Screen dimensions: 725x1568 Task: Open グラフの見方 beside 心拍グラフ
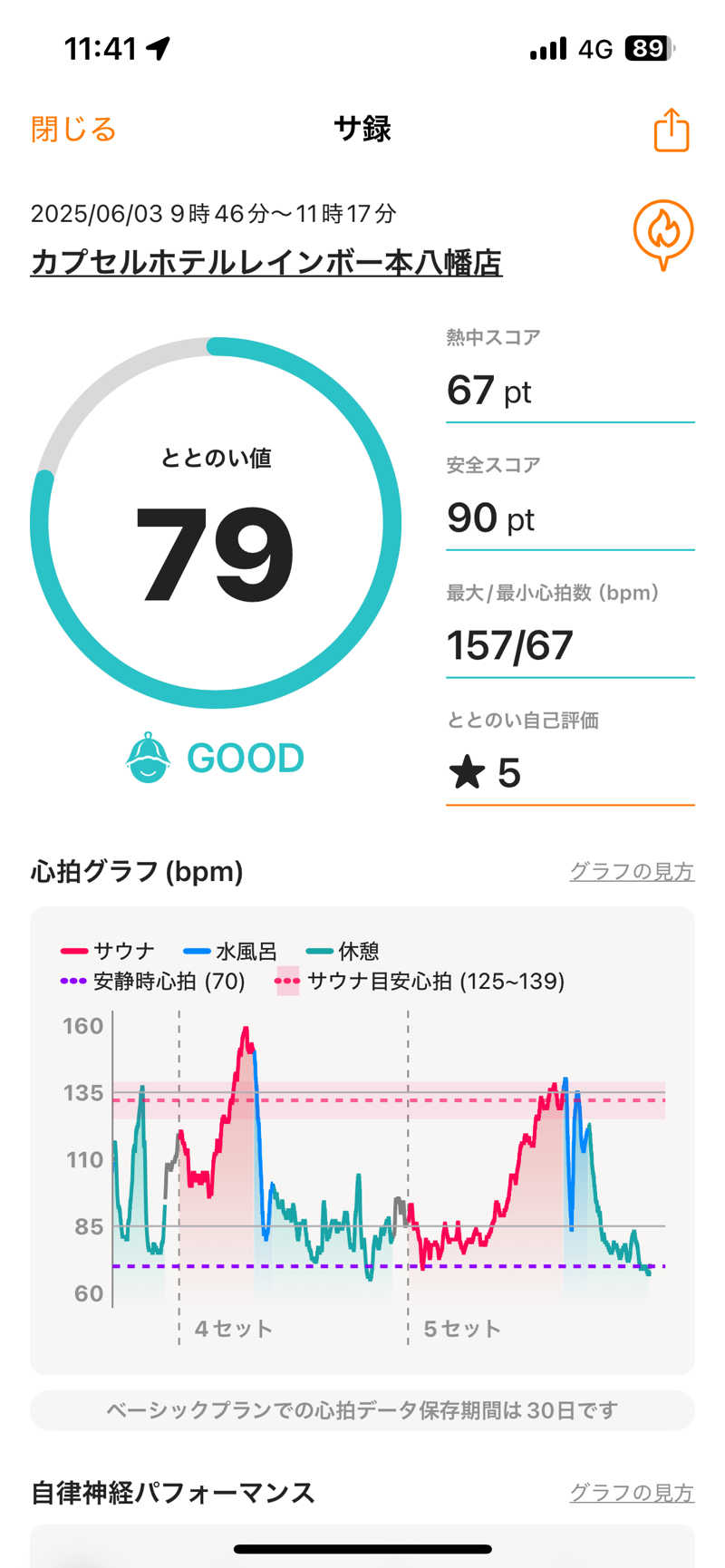[x=631, y=871]
